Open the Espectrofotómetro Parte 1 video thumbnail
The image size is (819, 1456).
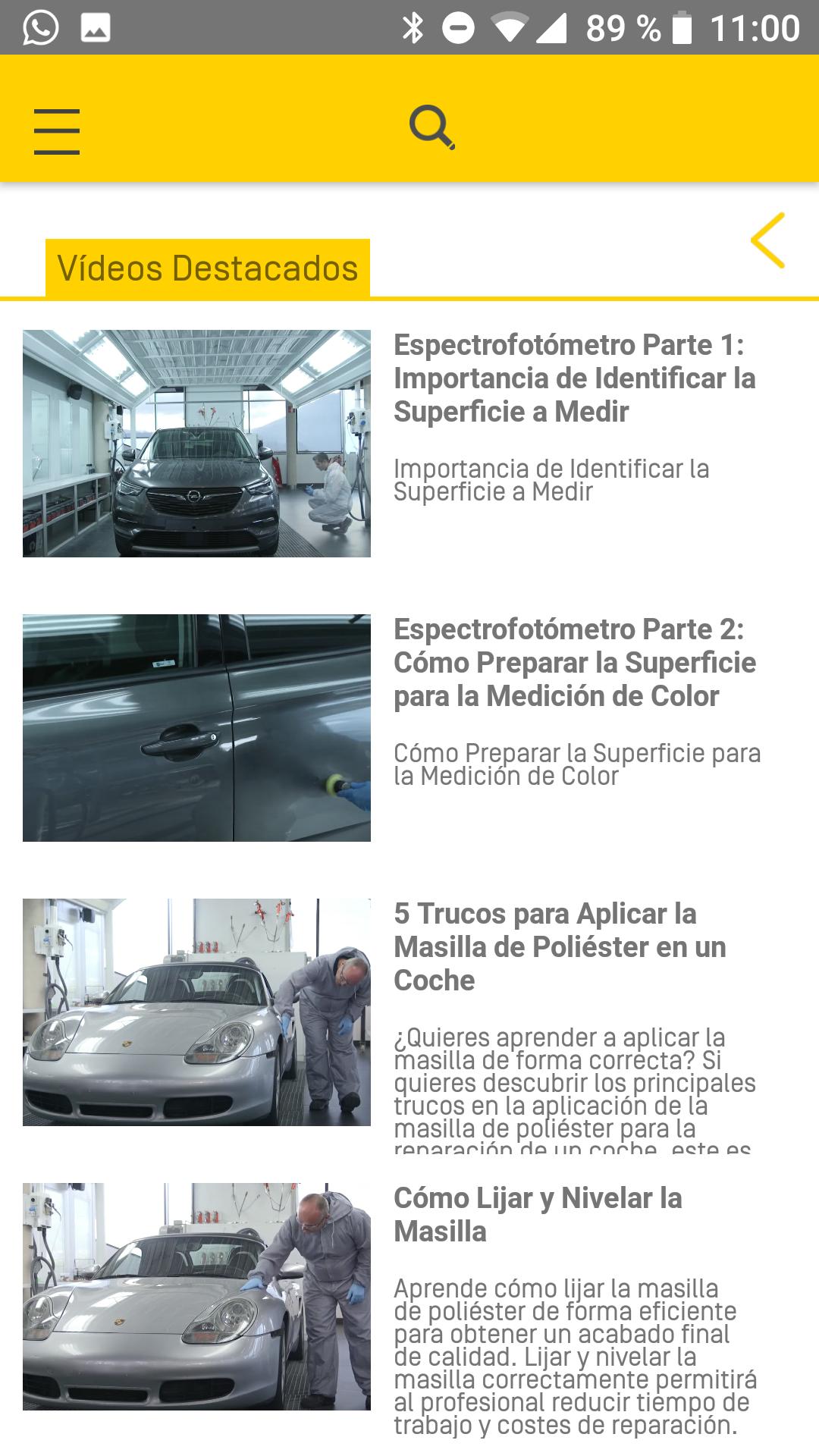tap(196, 444)
